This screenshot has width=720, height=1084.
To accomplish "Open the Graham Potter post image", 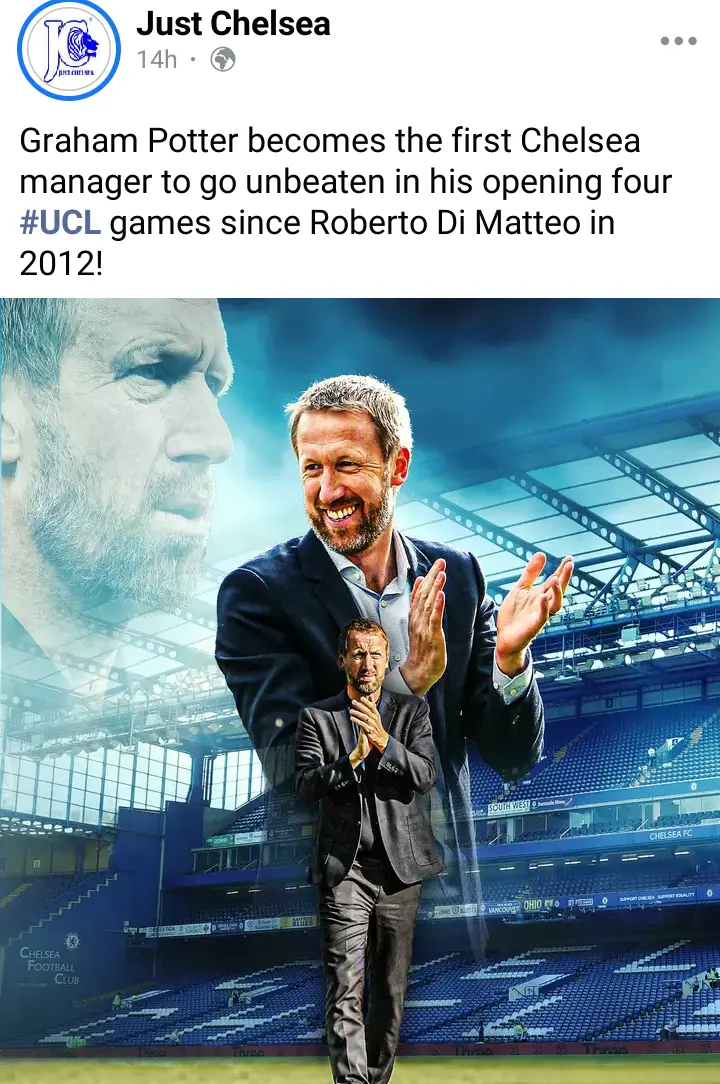I will [360, 690].
